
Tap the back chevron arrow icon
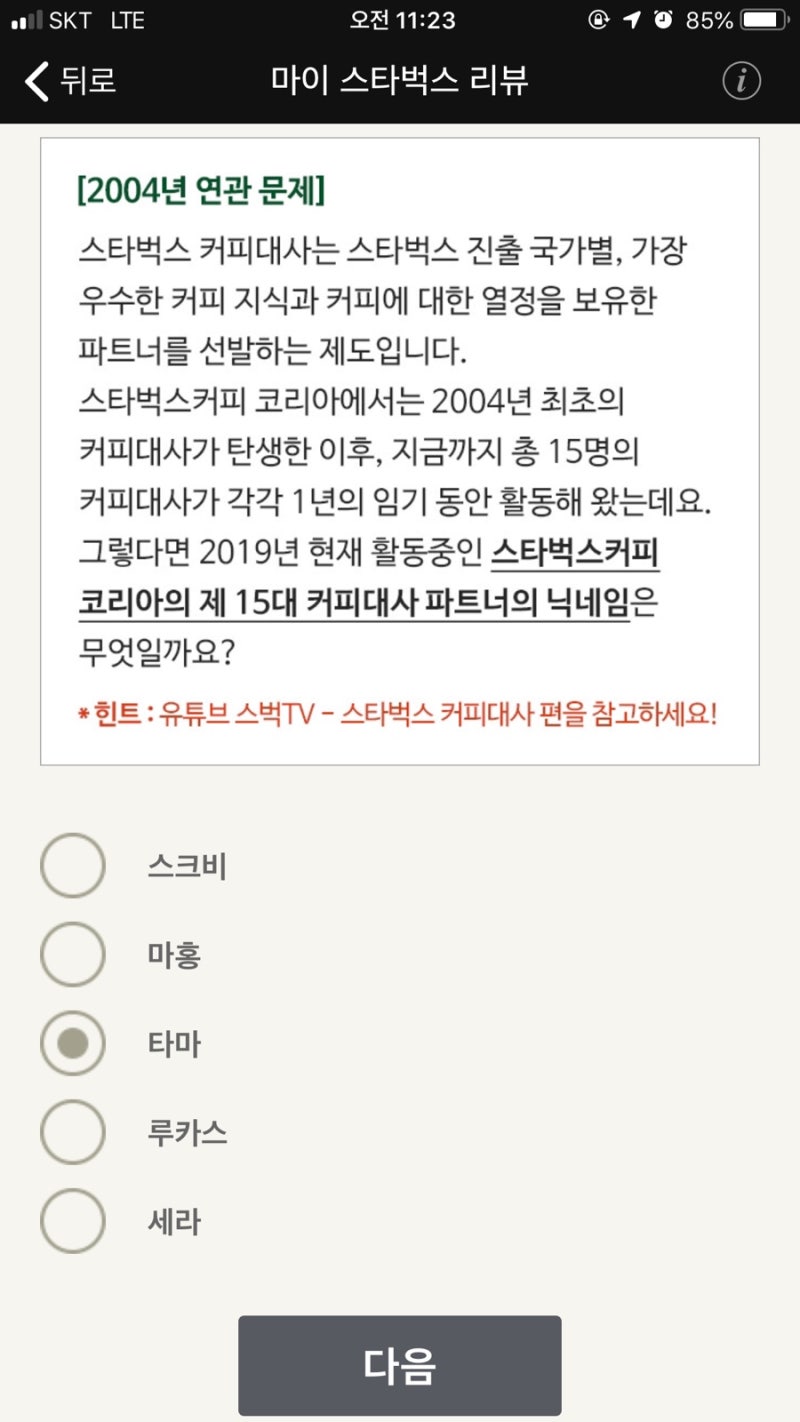(38, 82)
